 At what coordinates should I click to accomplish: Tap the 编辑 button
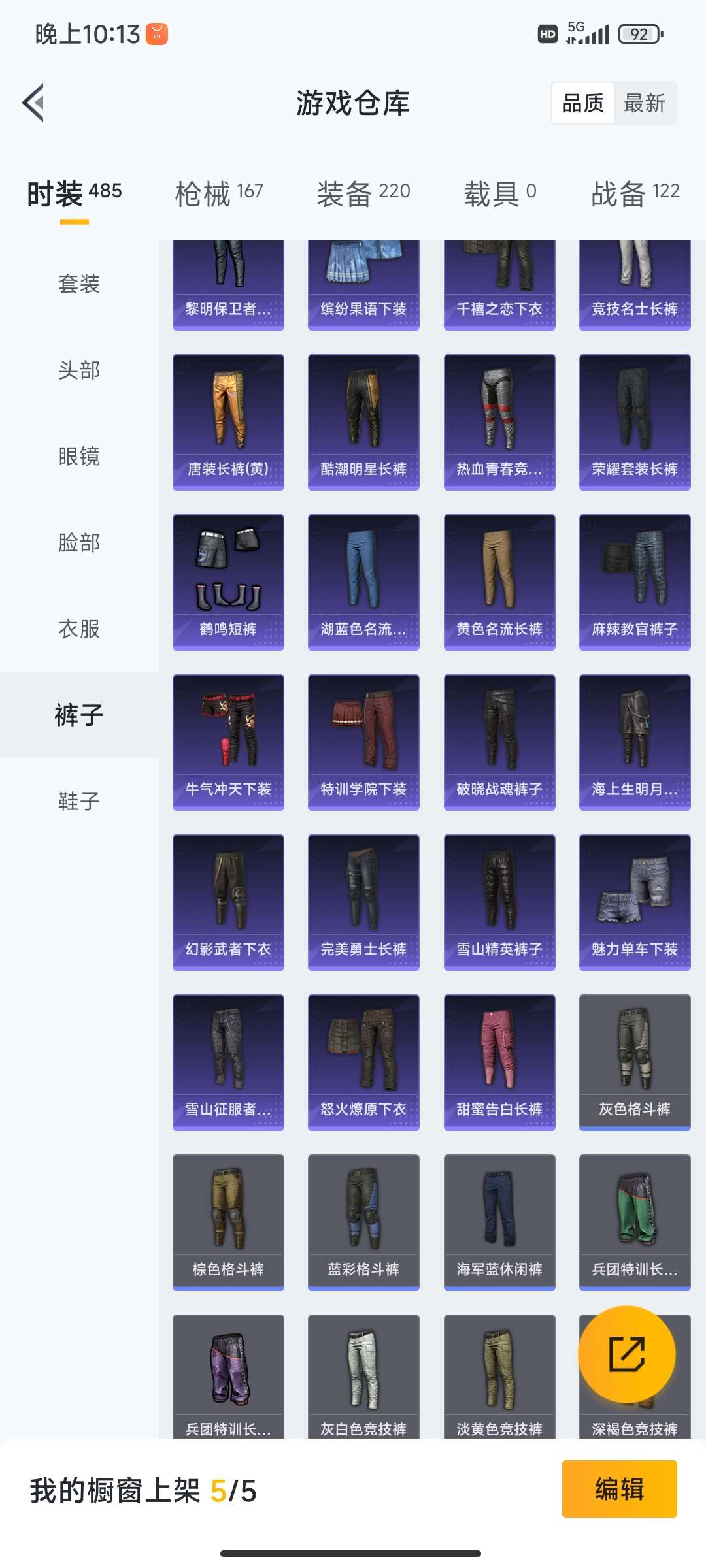coord(619,1489)
